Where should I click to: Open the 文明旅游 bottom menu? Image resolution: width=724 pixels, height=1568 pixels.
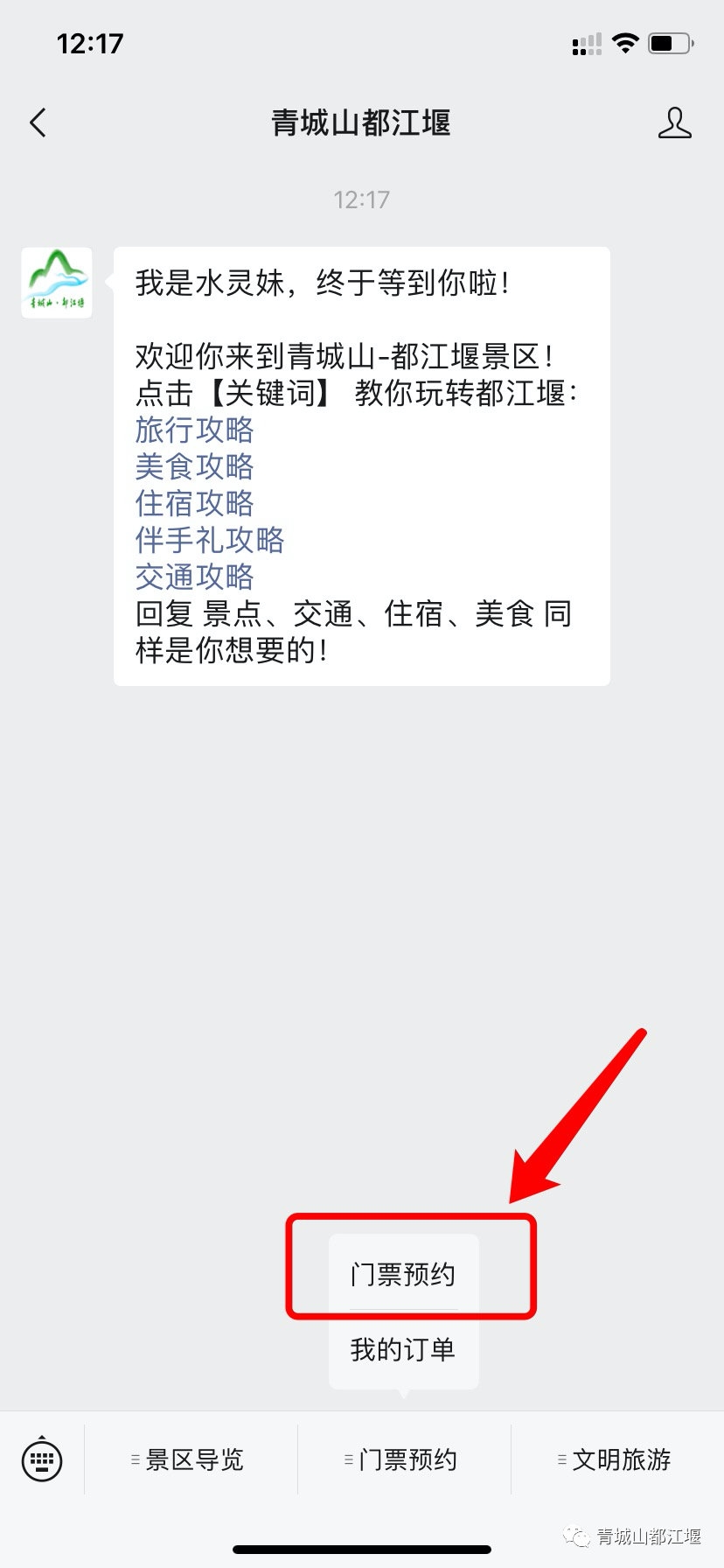(617, 1459)
